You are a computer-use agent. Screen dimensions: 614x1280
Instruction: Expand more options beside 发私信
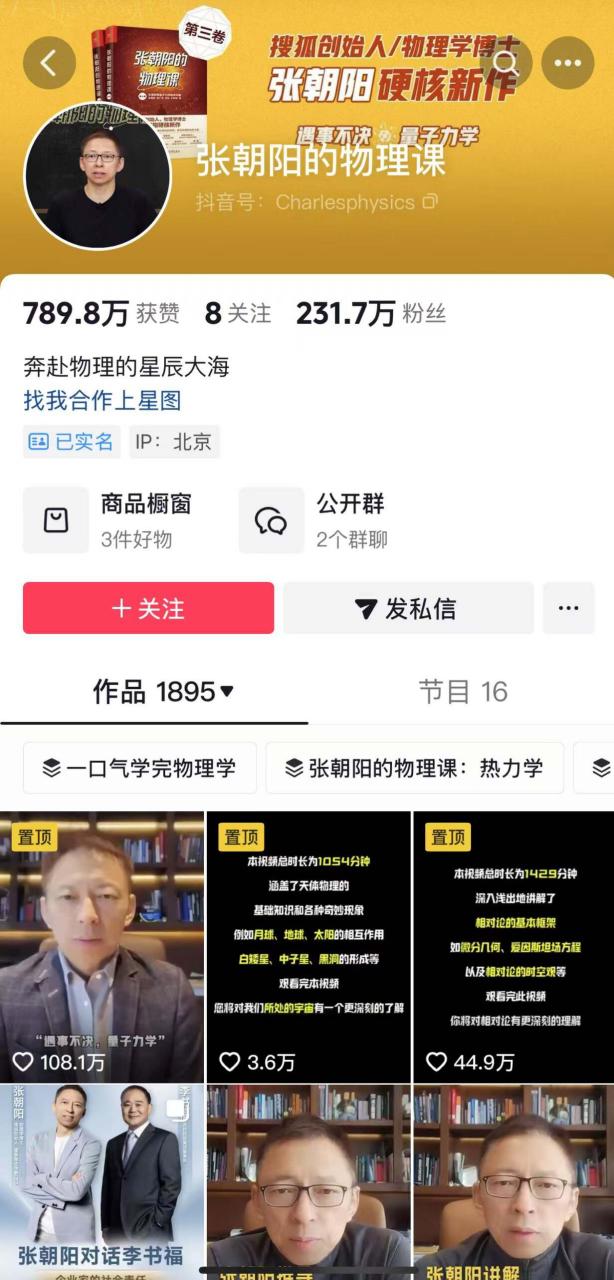click(568, 608)
